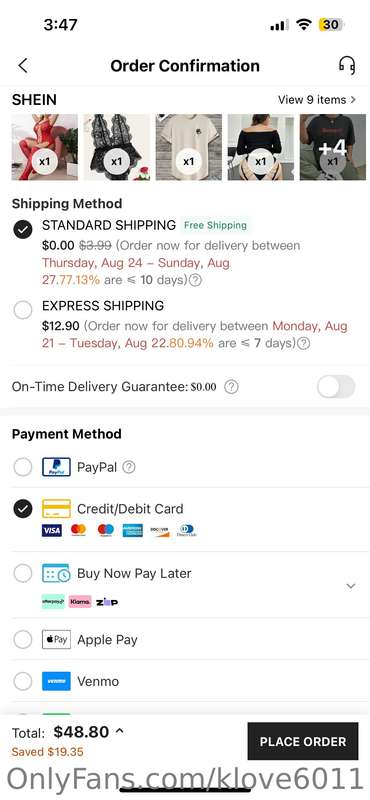Expand Buy Now Pay Later chevron
The width and height of the screenshot is (370, 800).
click(x=351, y=586)
